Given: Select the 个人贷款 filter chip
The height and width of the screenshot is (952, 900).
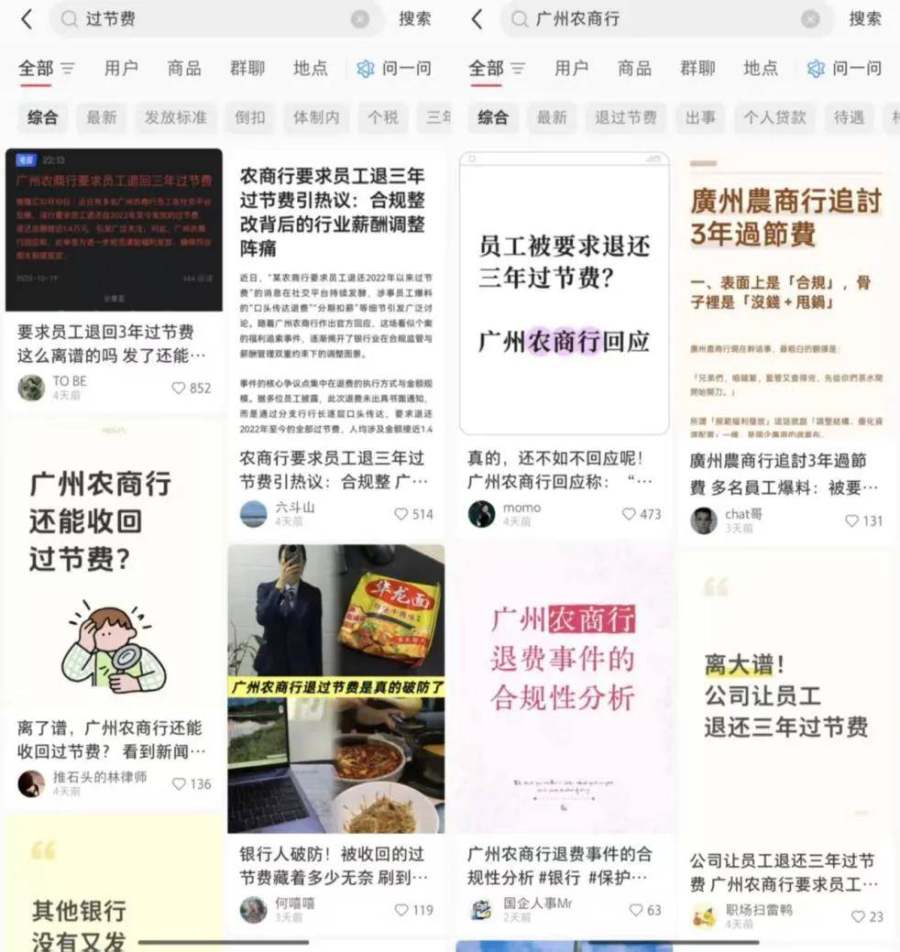Looking at the screenshot, I should (x=774, y=117).
